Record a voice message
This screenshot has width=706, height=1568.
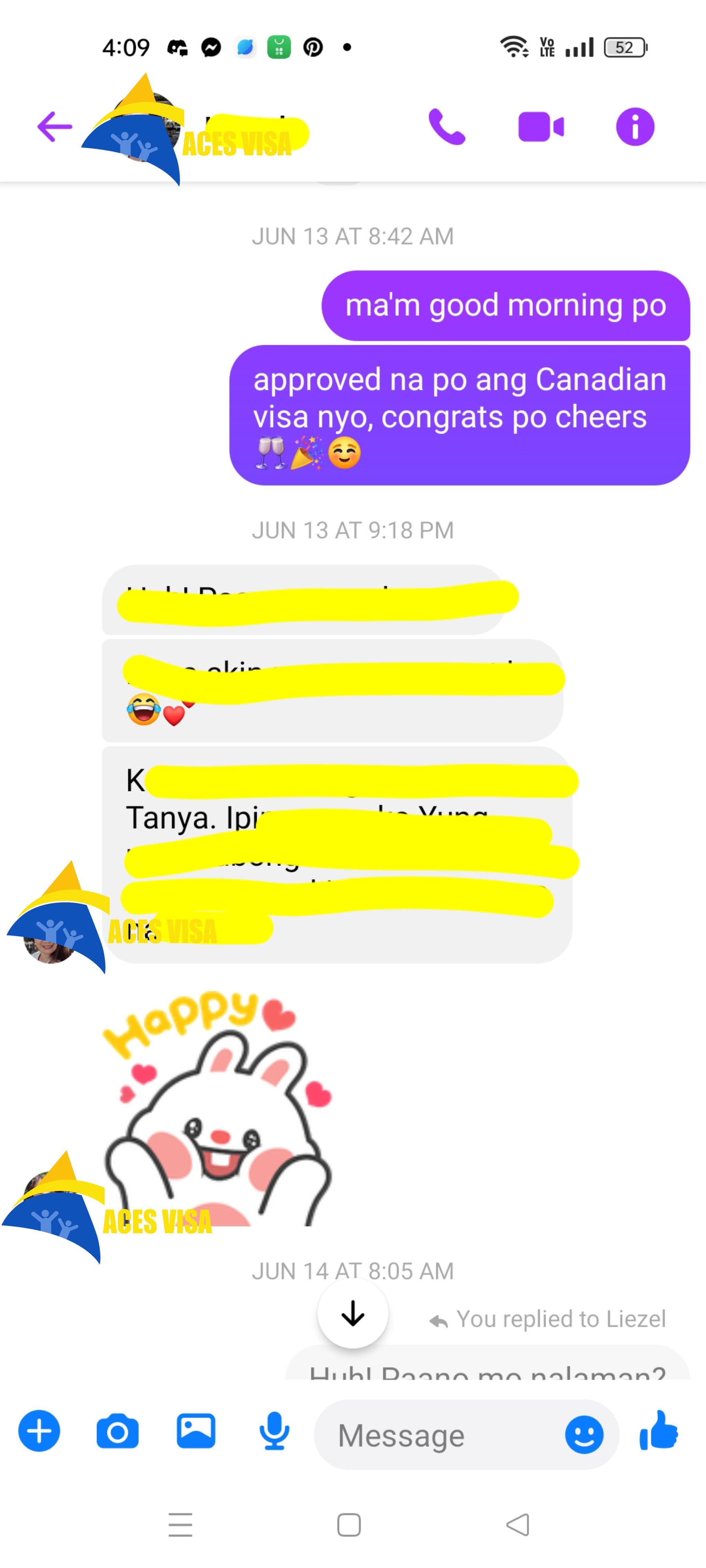coord(274,1431)
